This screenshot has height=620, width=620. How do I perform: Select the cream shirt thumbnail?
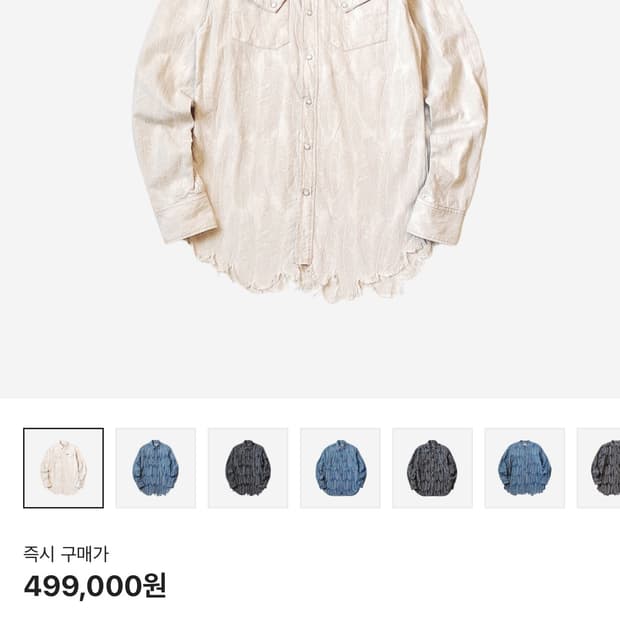point(63,468)
